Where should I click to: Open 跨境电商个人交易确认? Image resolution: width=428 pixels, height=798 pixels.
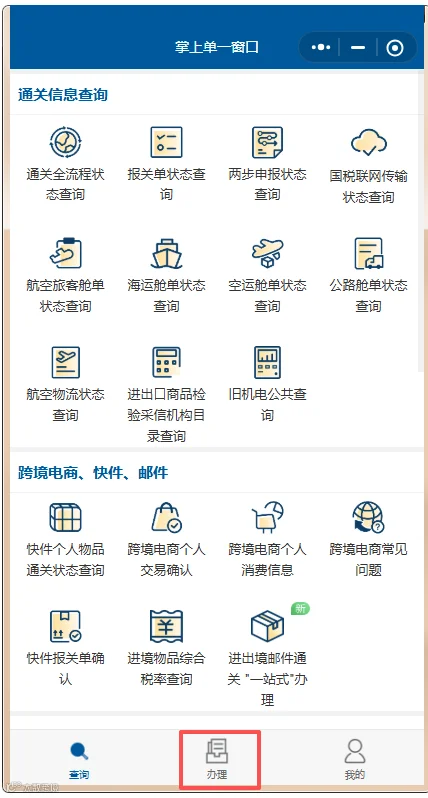tap(166, 539)
